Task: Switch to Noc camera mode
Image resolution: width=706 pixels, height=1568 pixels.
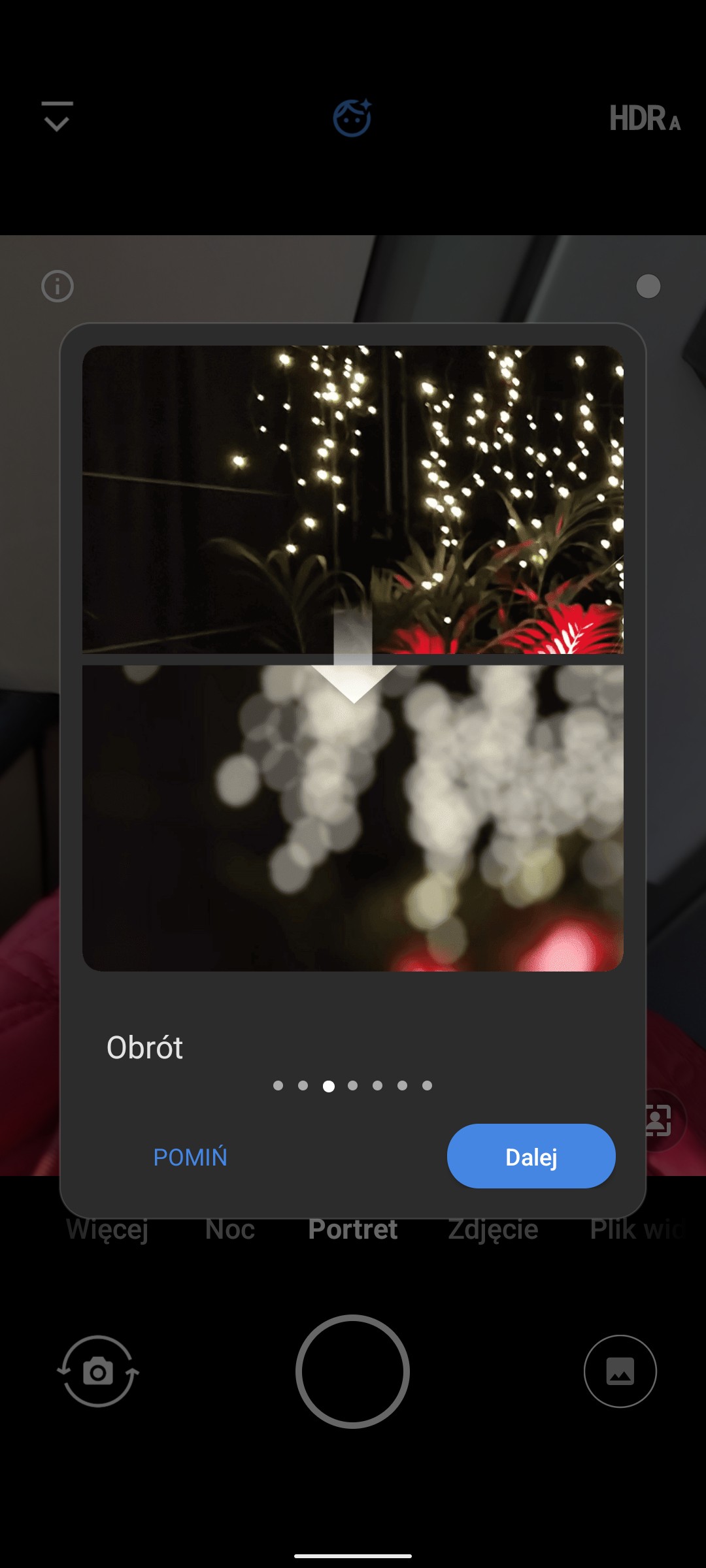Action: (229, 1230)
